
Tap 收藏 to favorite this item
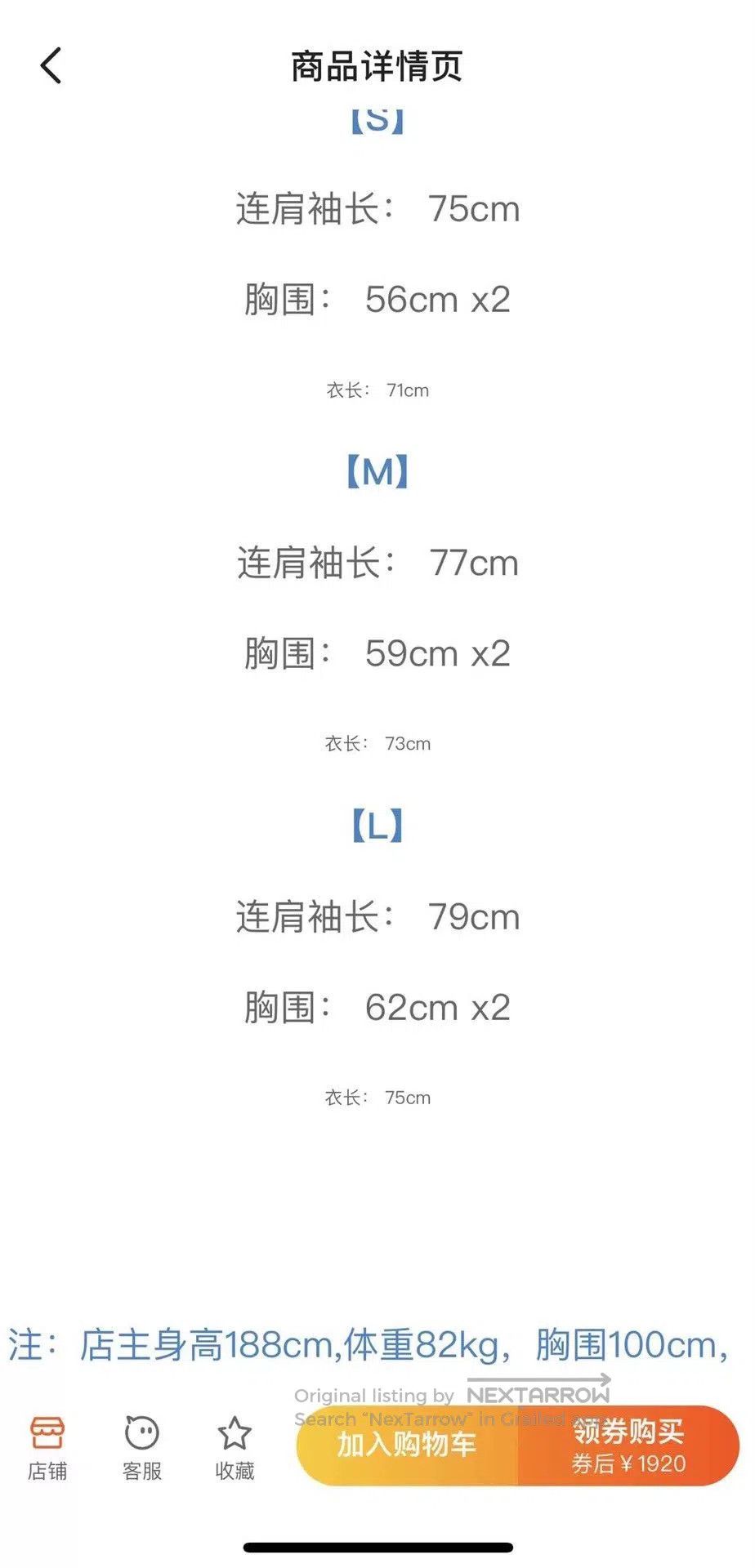point(235,1448)
